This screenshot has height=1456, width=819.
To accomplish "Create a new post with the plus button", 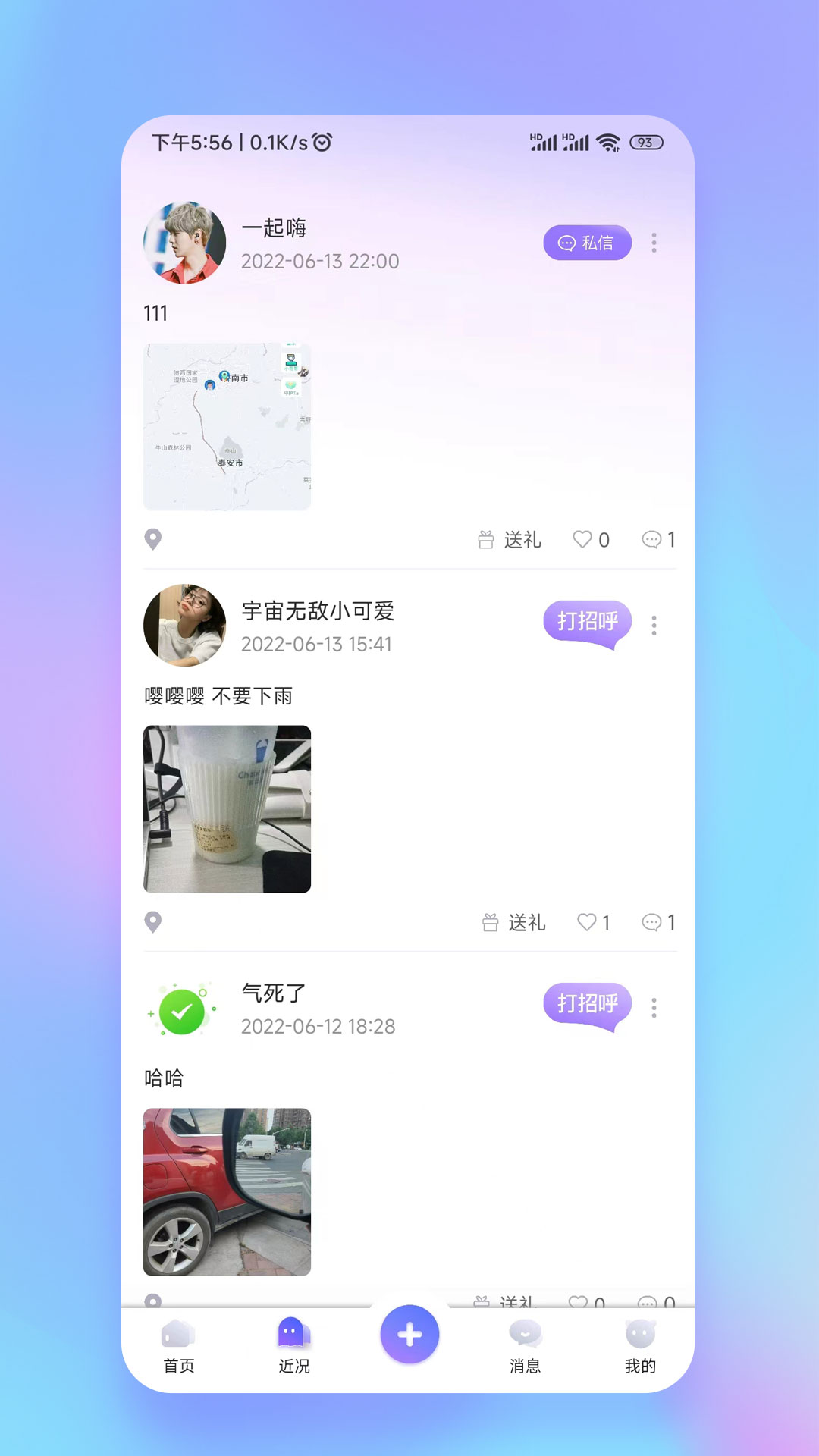I will point(409,1335).
